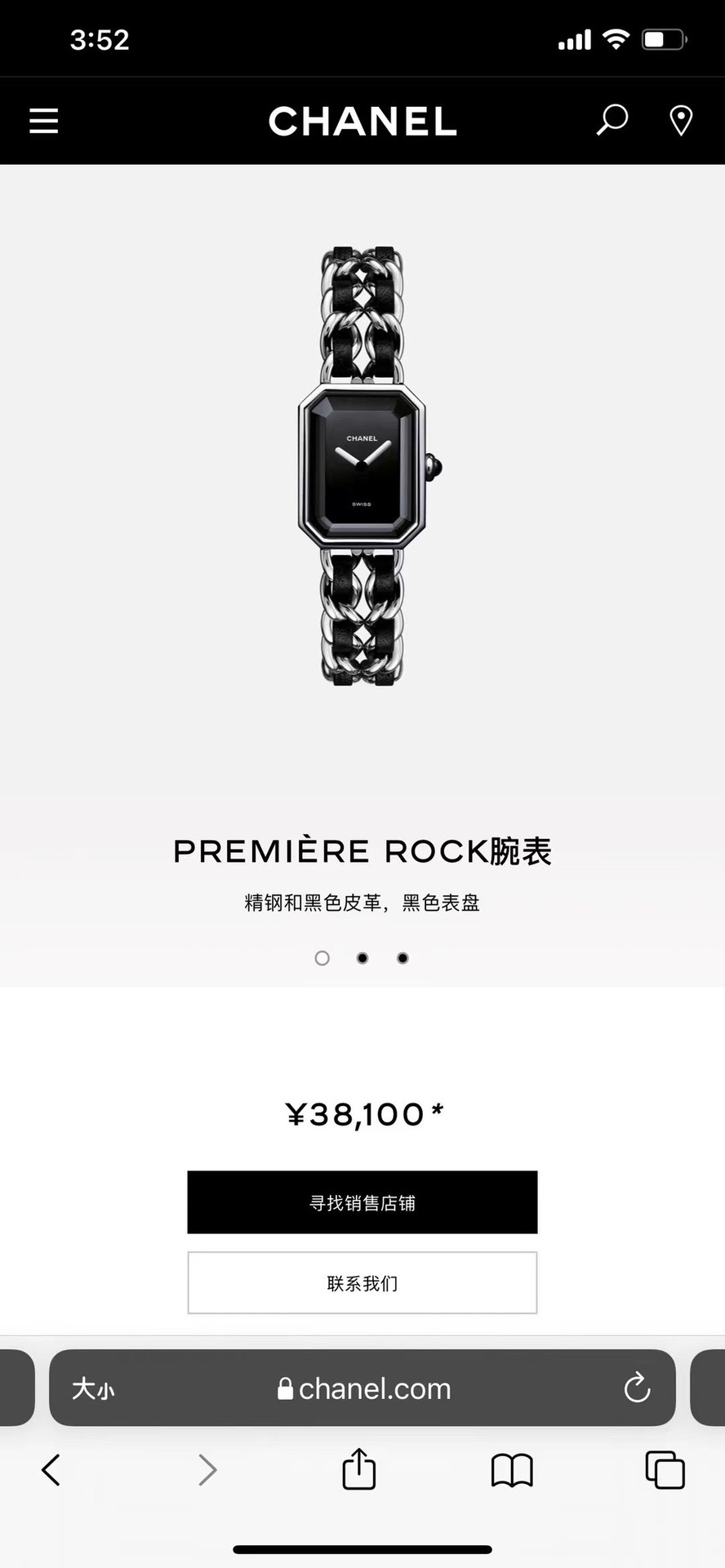Open the 大小 page settings menu
Viewport: 725px width, 1568px height.
[x=93, y=1388]
